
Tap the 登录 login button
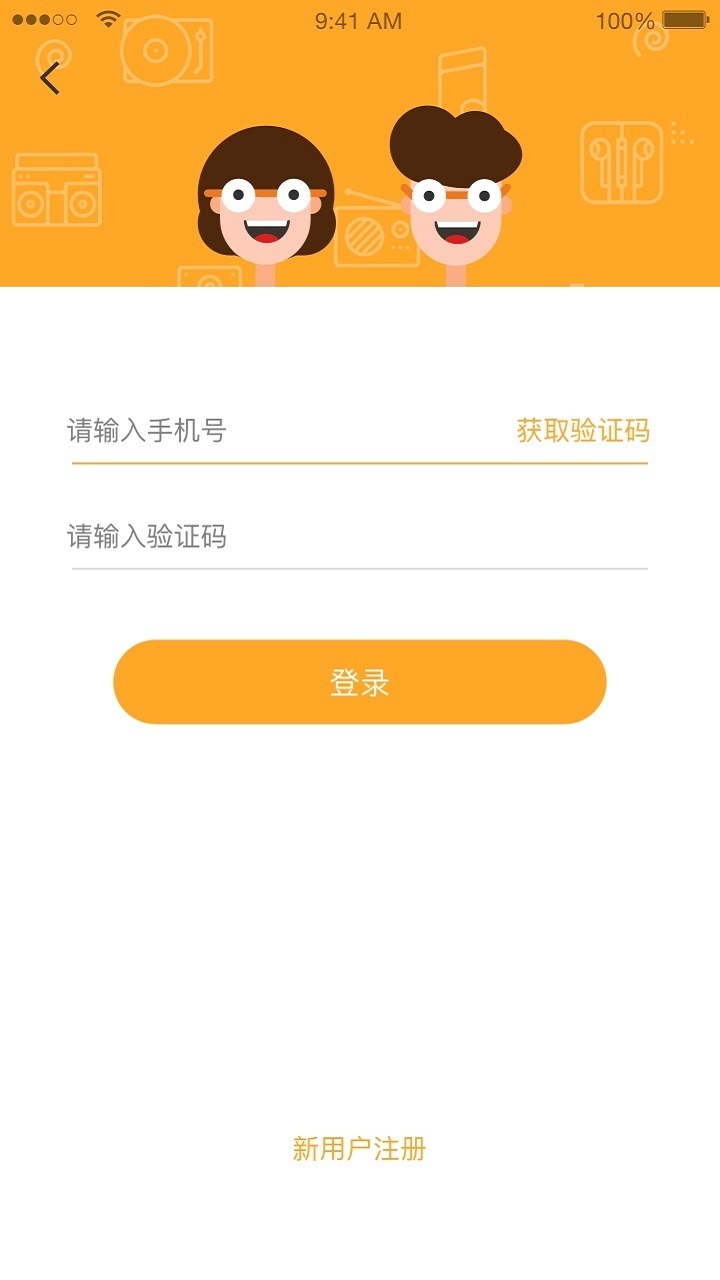click(x=360, y=681)
